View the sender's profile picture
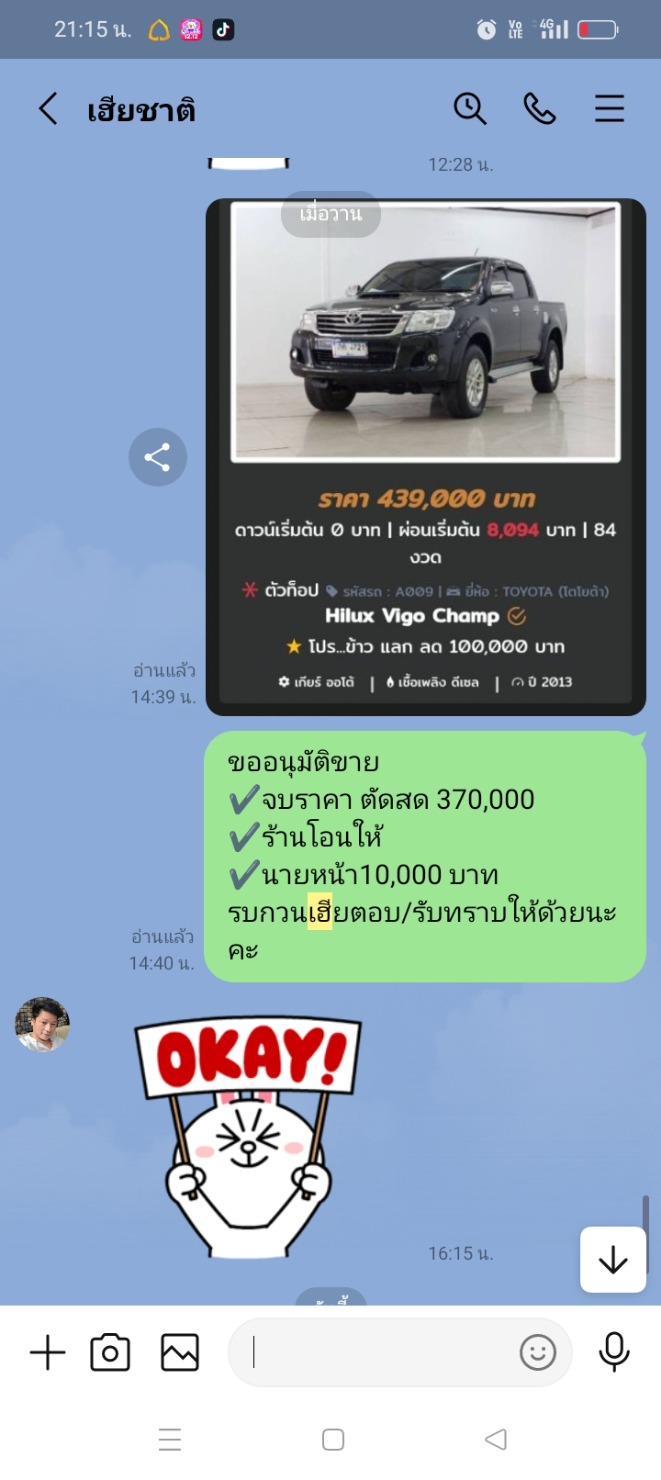The width and height of the screenshot is (661, 1480). (x=42, y=1024)
